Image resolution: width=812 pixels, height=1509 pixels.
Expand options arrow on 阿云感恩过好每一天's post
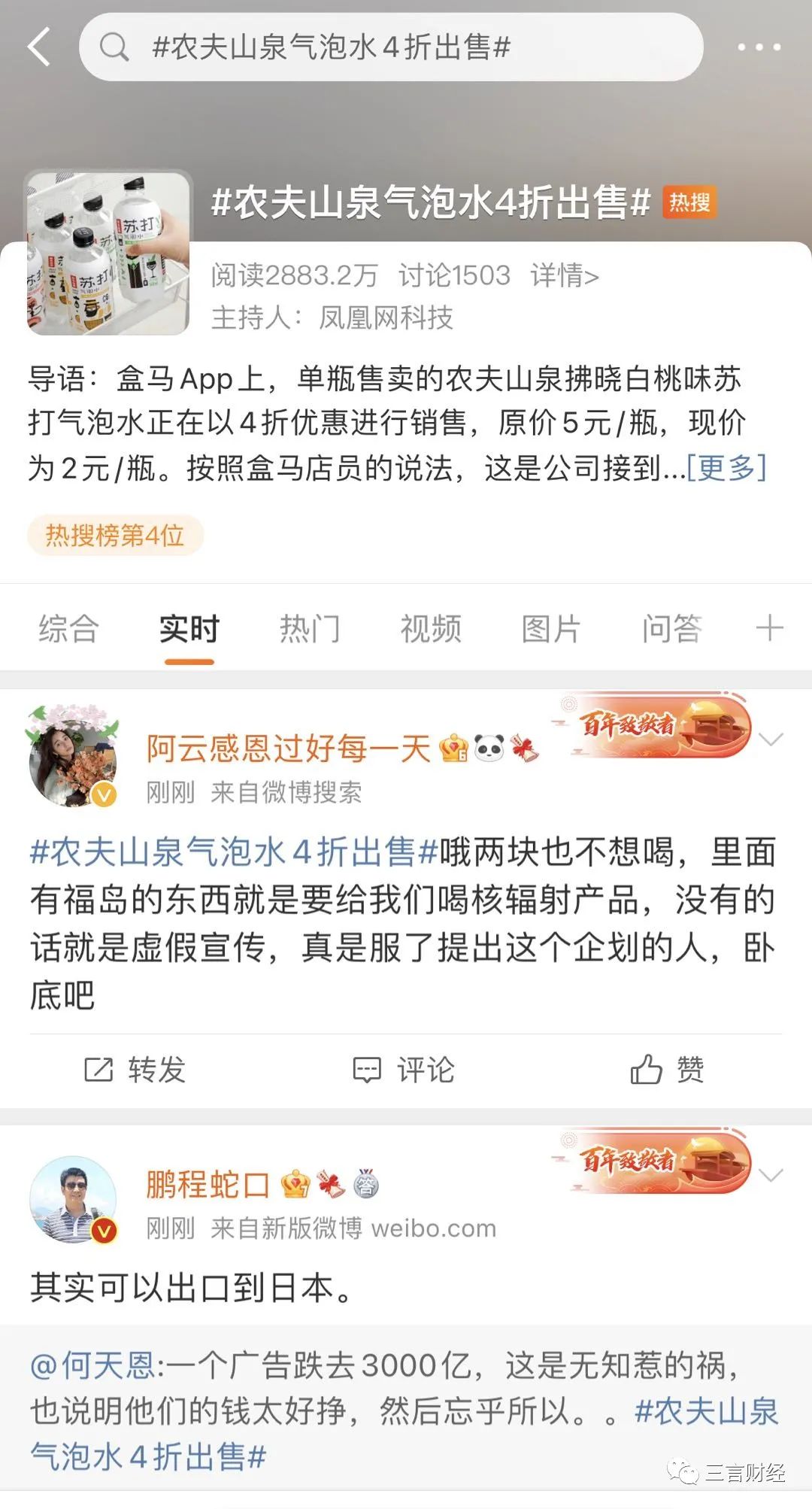771,739
